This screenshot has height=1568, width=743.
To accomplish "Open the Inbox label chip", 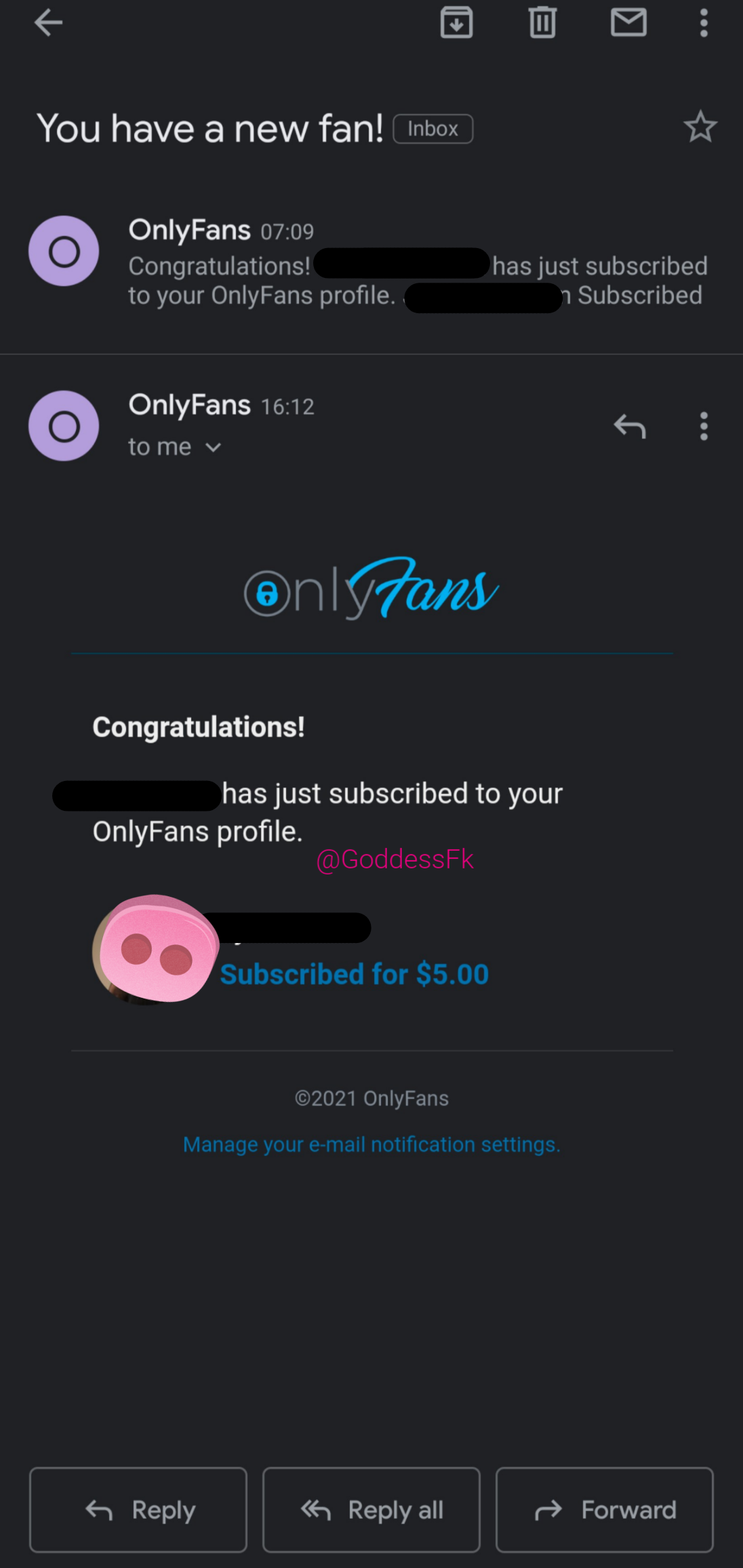I will [433, 128].
